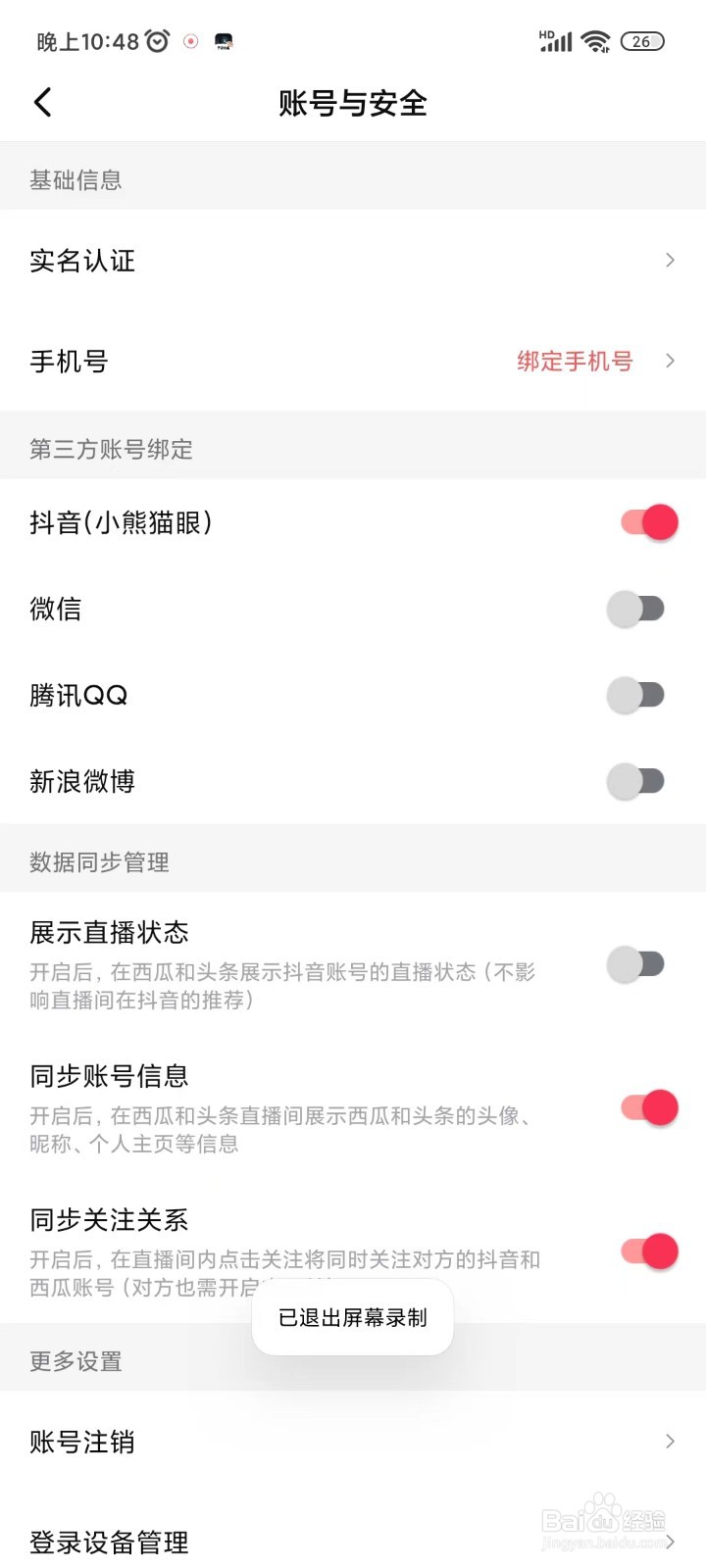
Task: Tap the 绑定手机号 link
Action: (575, 362)
